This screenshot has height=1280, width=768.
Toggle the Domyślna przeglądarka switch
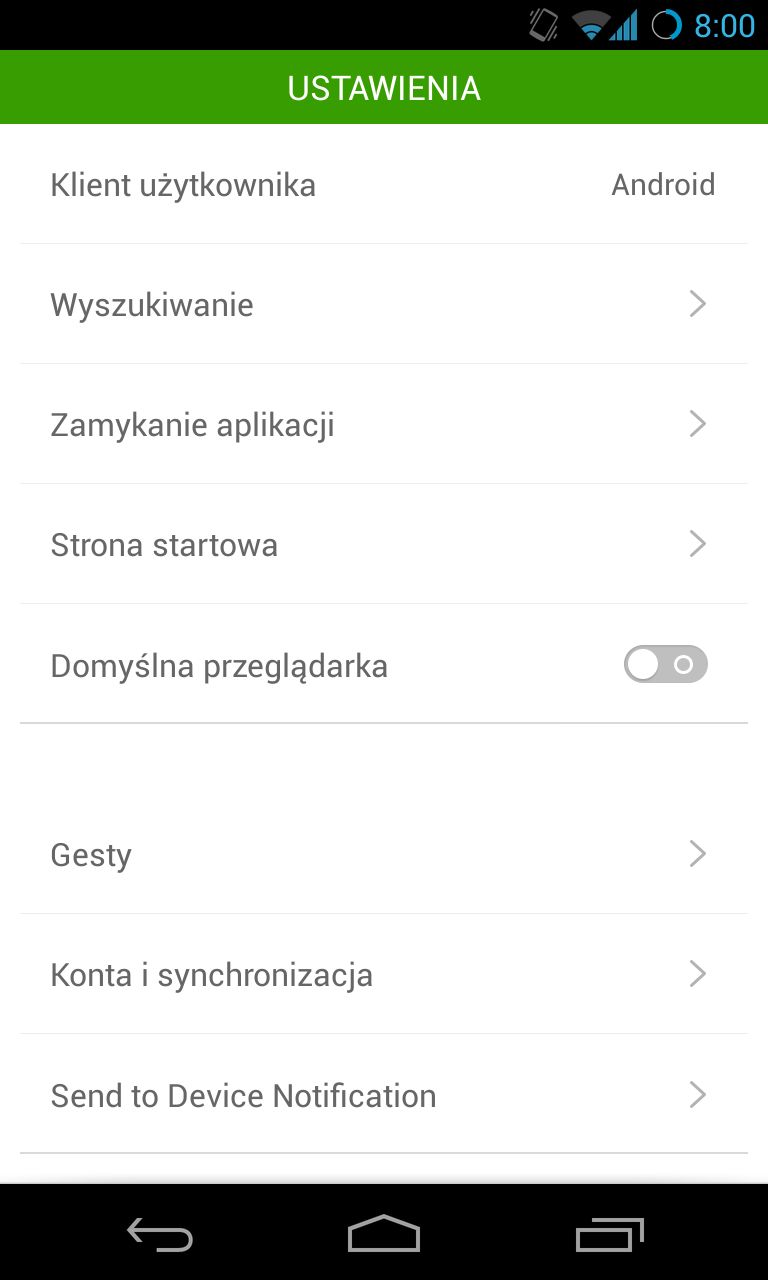tap(665, 664)
